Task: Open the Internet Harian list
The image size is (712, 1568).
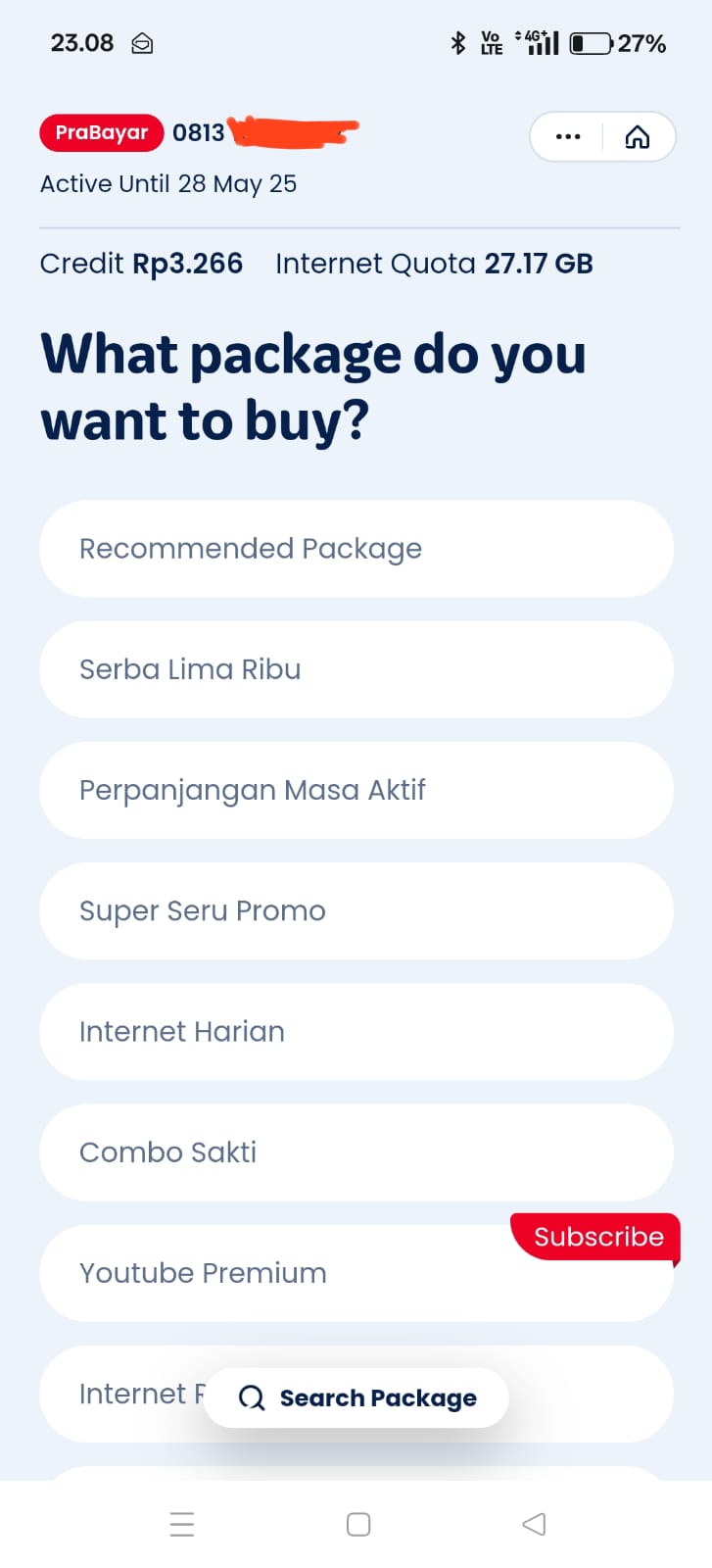Action: (356, 1031)
